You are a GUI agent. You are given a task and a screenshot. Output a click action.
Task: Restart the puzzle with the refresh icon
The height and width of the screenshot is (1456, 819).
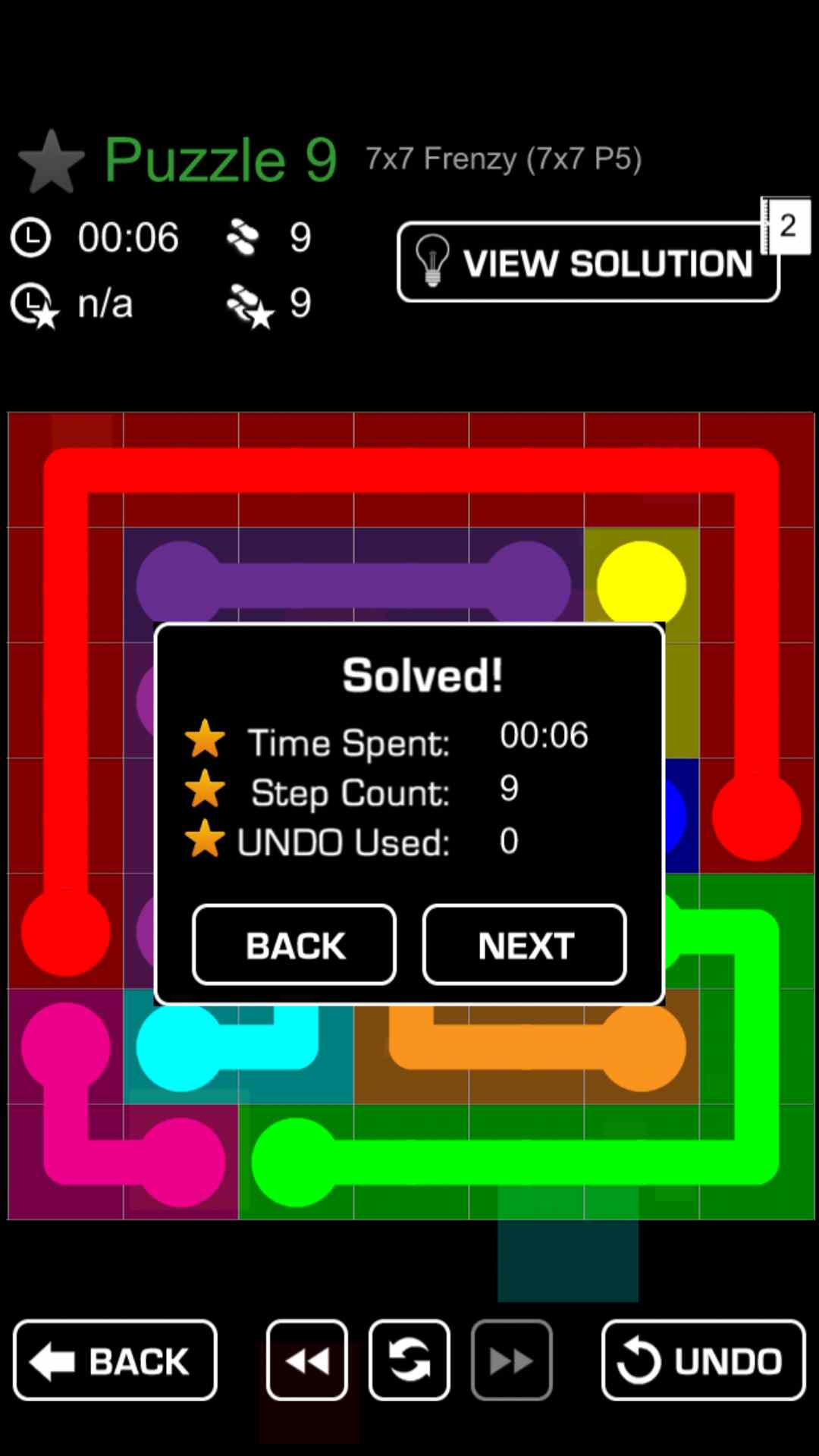(x=409, y=1360)
